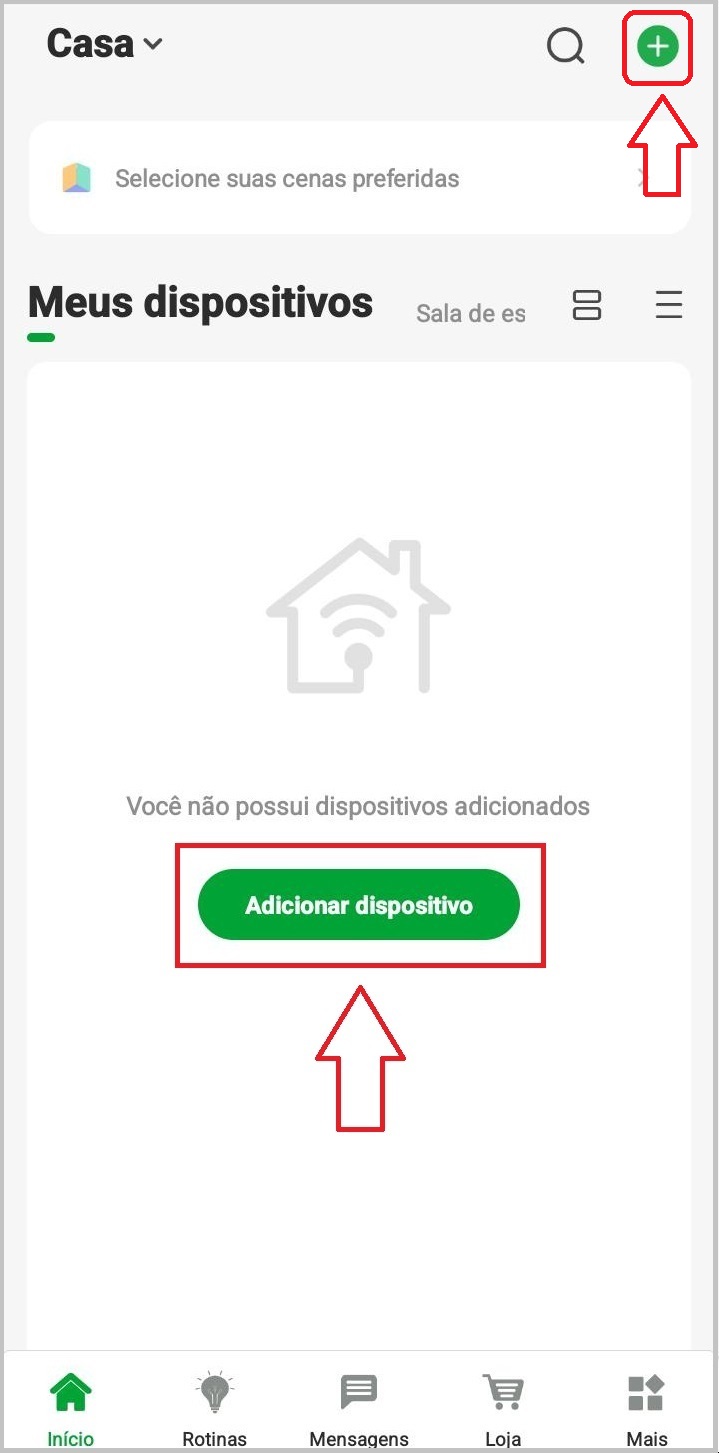The image size is (719, 1453).
Task: Tap the Adicionar dispositivo button
Action: pos(359,905)
